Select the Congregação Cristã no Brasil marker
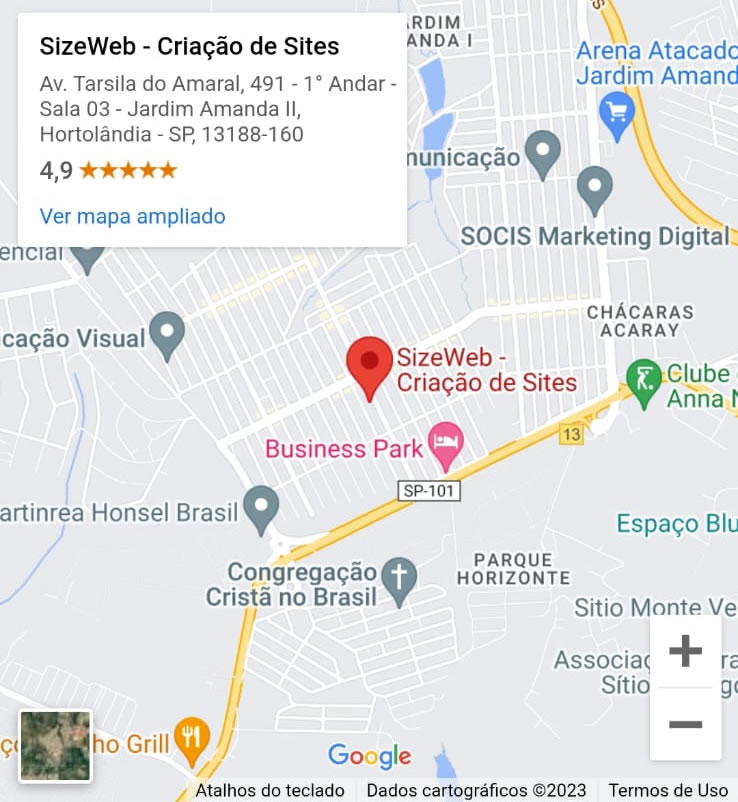 400,581
